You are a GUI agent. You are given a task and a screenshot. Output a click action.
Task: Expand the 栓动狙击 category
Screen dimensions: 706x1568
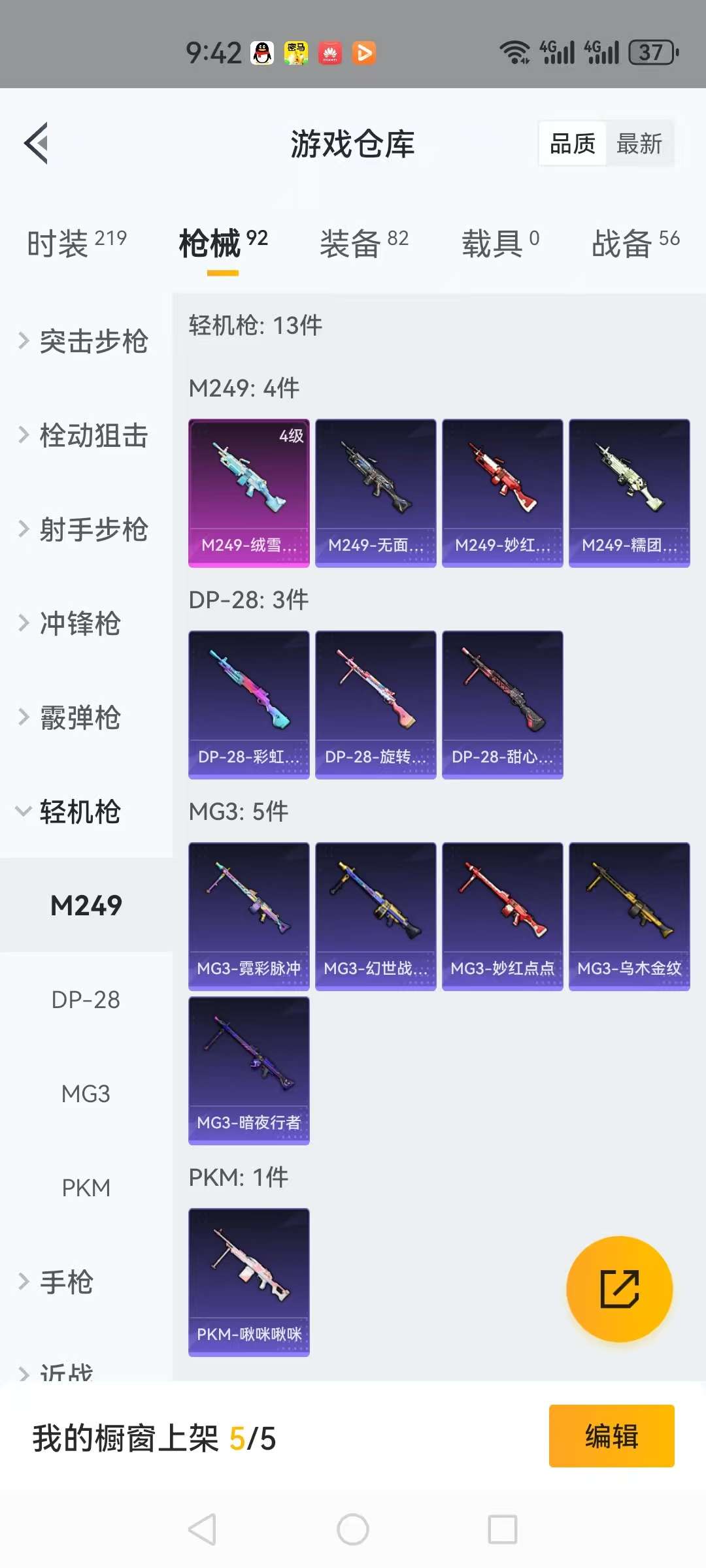point(85,435)
